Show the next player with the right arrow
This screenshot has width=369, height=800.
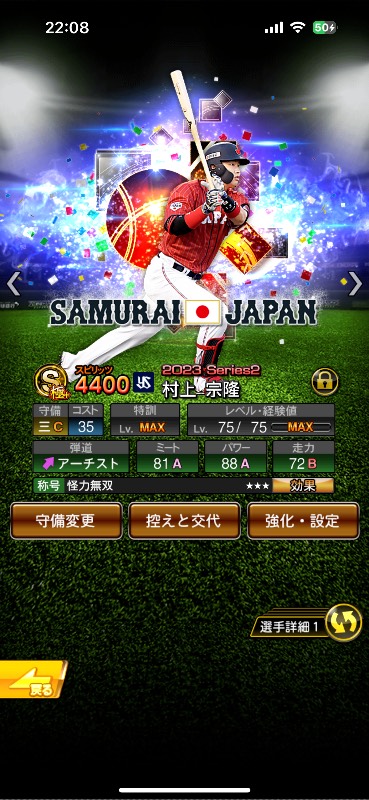pyautogui.click(x=354, y=284)
